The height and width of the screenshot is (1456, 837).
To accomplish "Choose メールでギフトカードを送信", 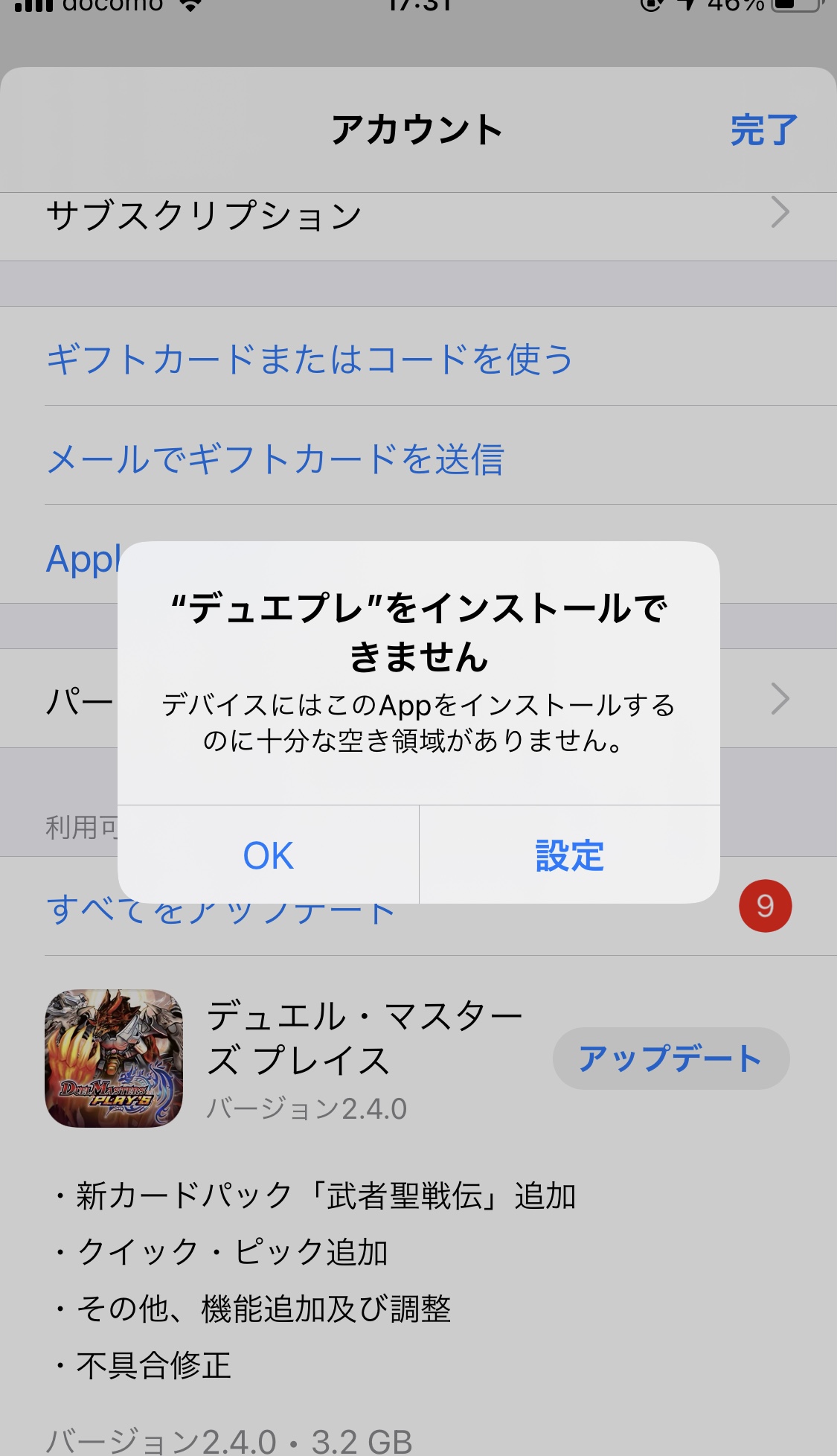I will click(x=275, y=459).
